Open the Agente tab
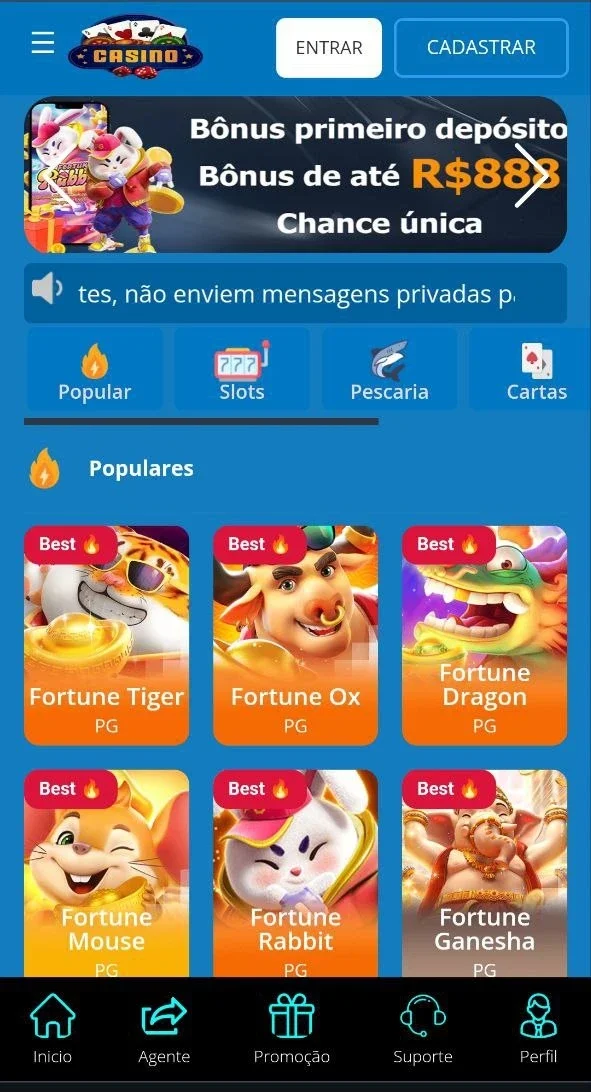This screenshot has width=591, height=1092. (x=164, y=1029)
